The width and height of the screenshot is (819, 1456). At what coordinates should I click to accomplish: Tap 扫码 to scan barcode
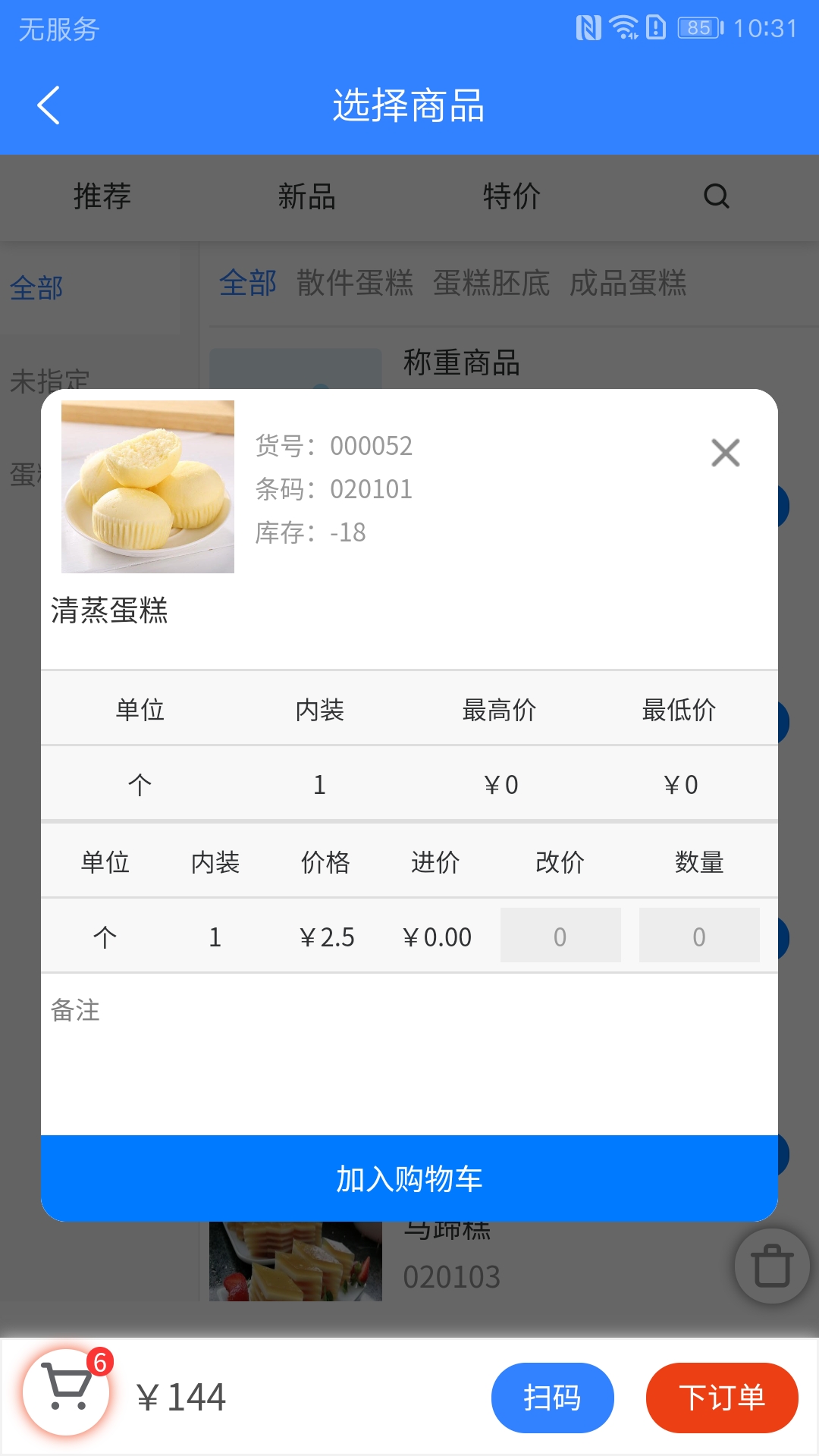click(x=552, y=1397)
